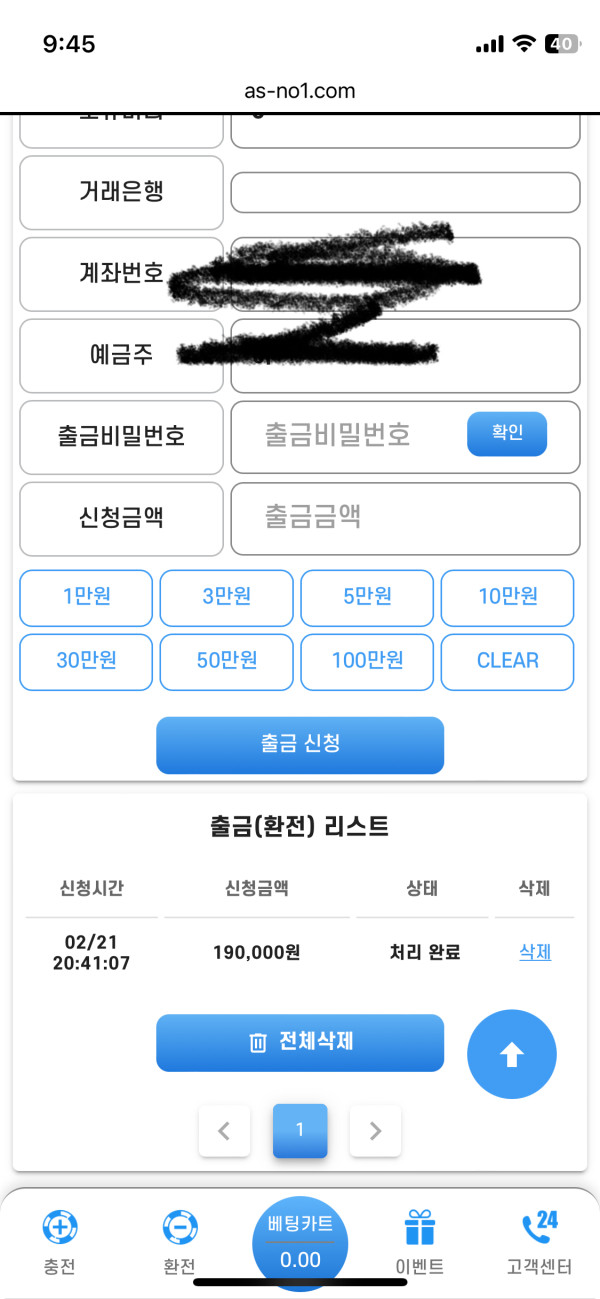Select the 10만원 amount button

[508, 598]
